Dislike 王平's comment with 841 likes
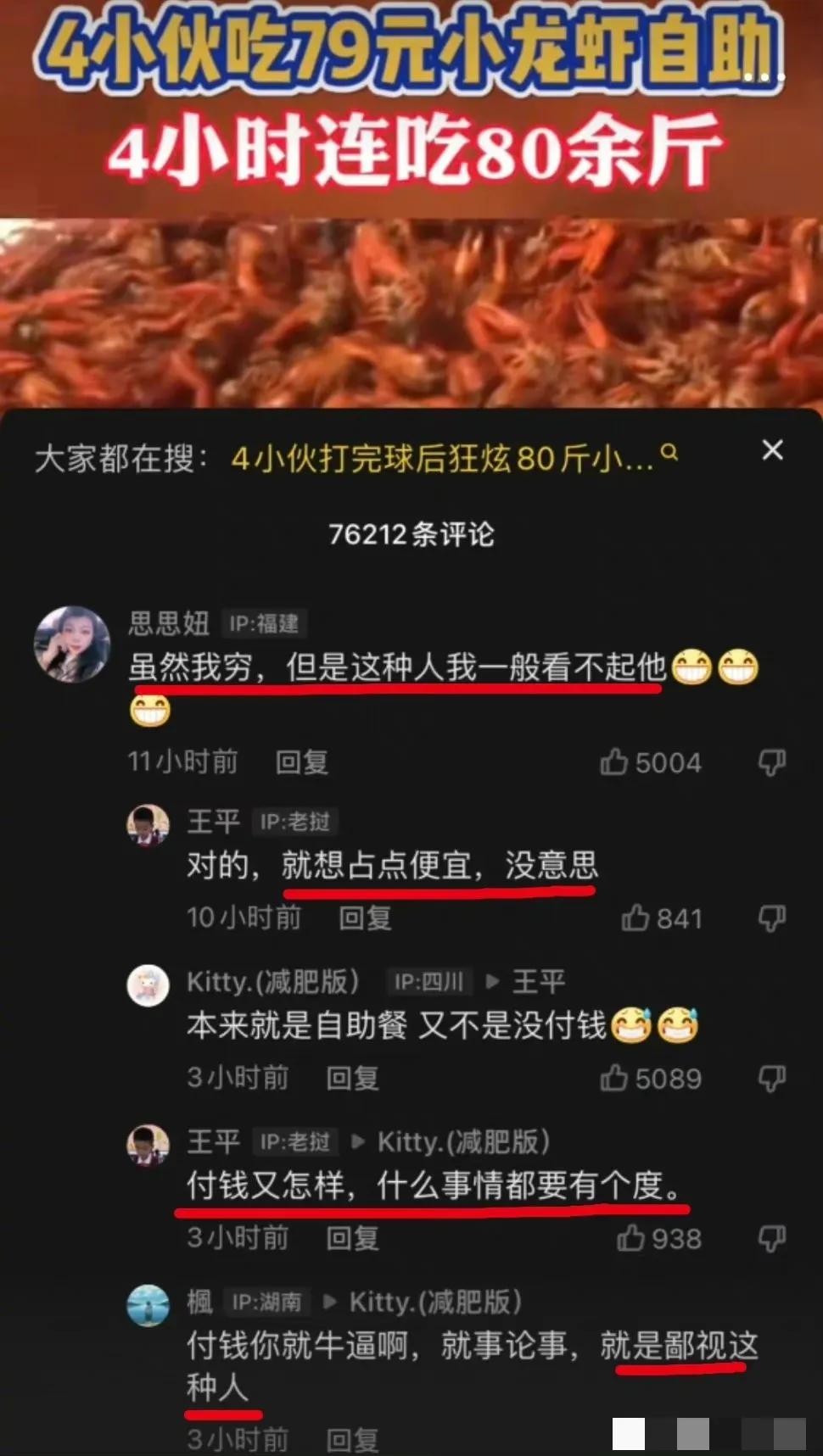 pos(771,918)
